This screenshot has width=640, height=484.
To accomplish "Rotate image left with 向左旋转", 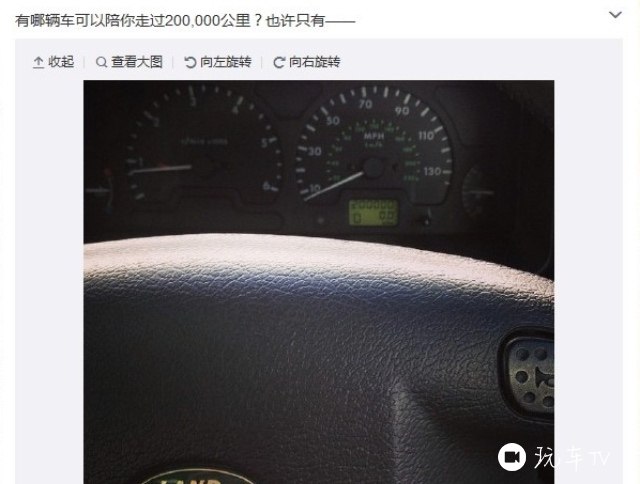I will [x=218, y=62].
